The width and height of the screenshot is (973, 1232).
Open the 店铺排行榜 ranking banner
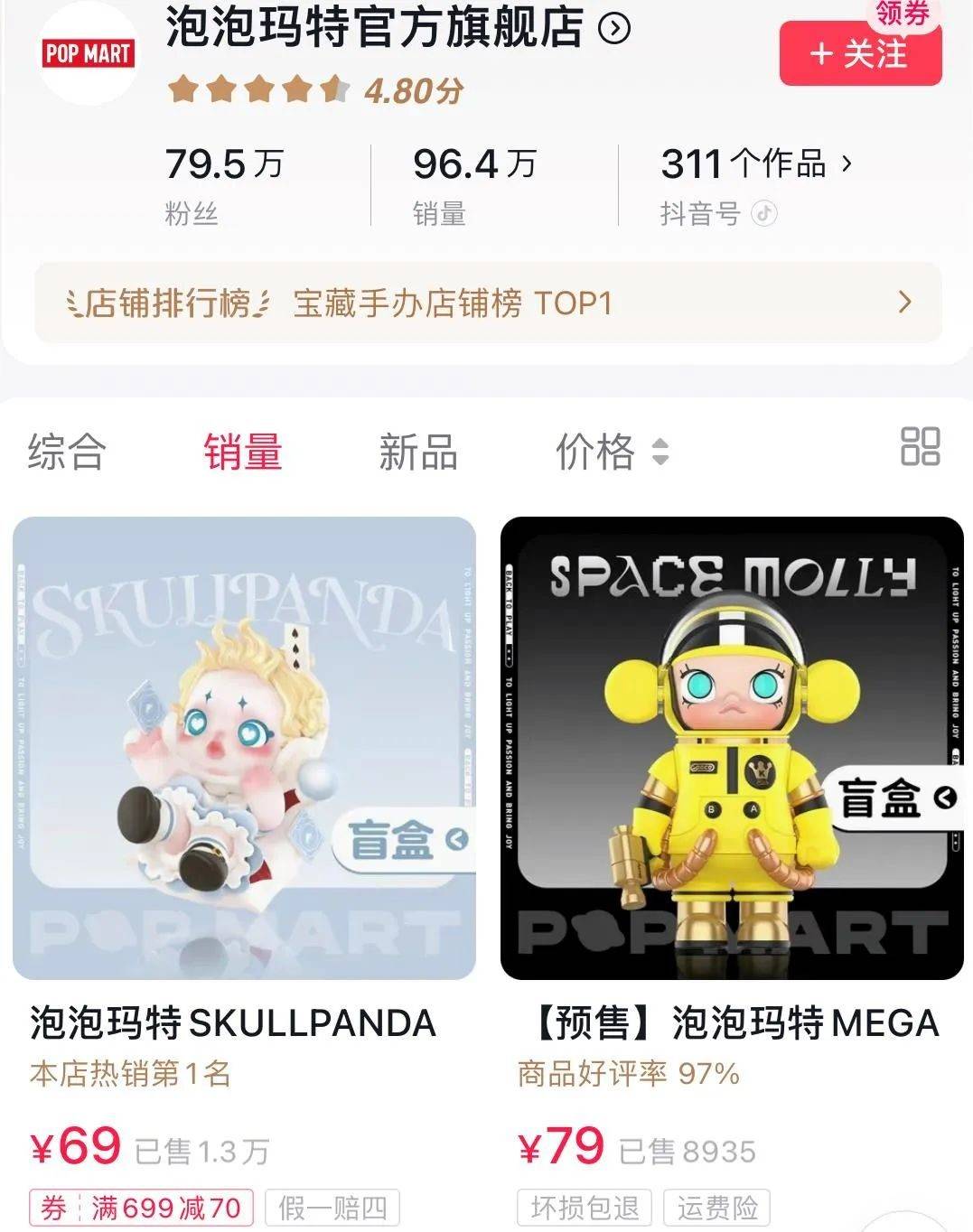[488, 303]
